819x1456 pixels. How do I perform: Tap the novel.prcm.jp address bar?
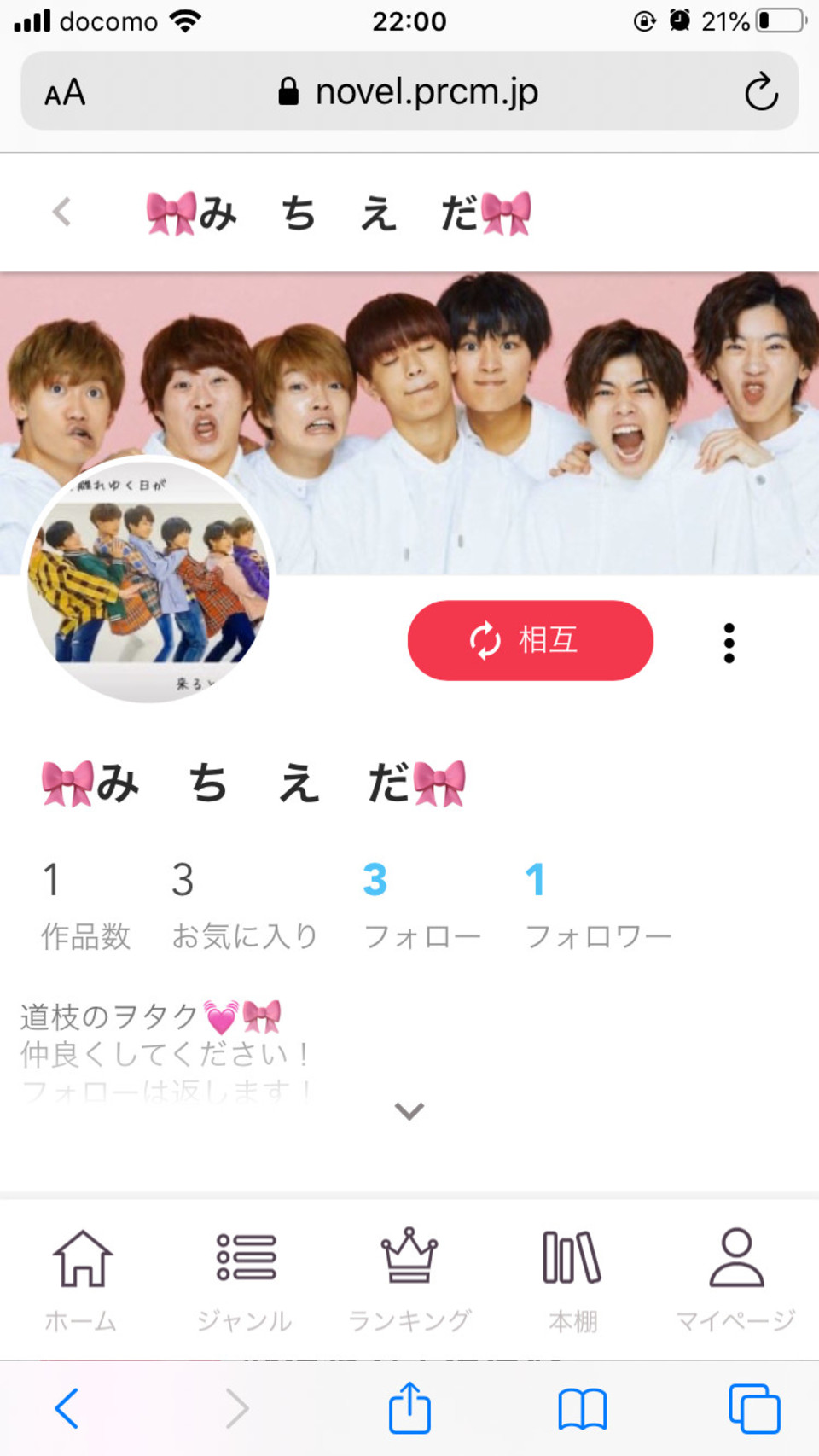tap(409, 92)
